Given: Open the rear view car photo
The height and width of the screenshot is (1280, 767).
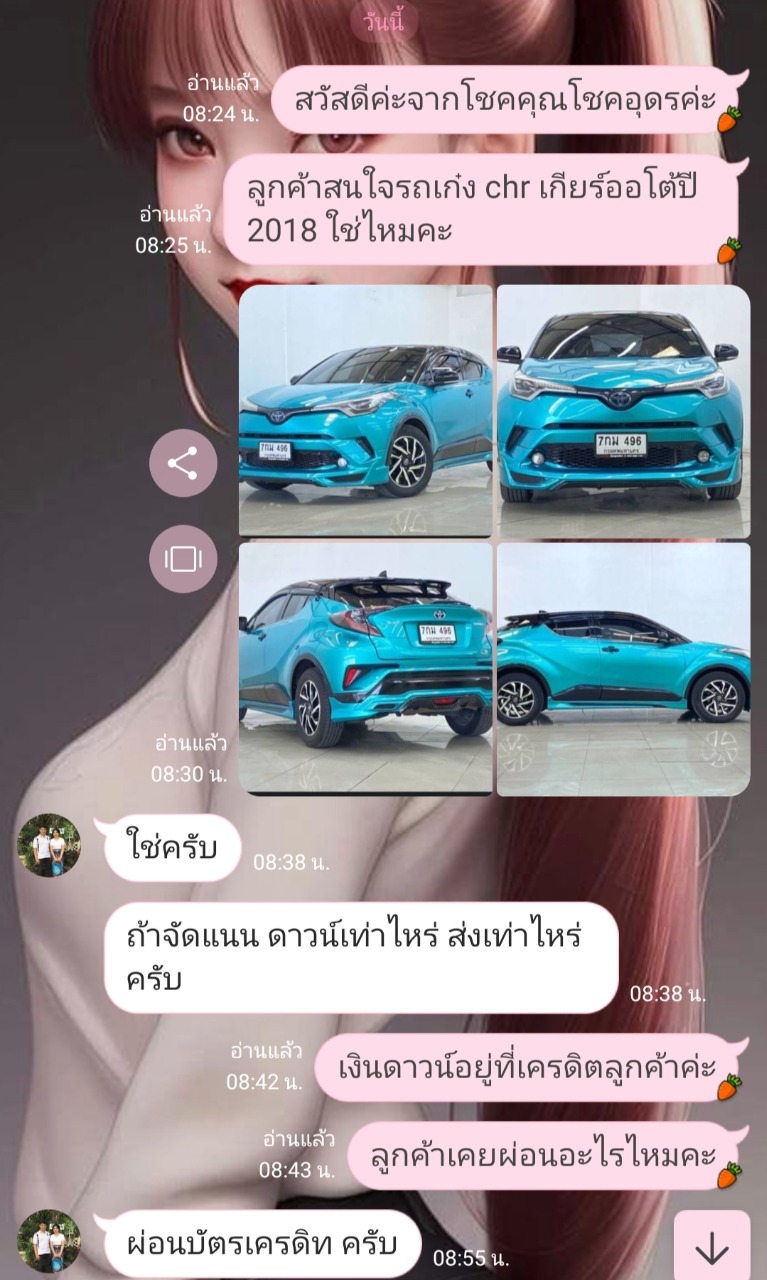Looking at the screenshot, I should click(365, 669).
